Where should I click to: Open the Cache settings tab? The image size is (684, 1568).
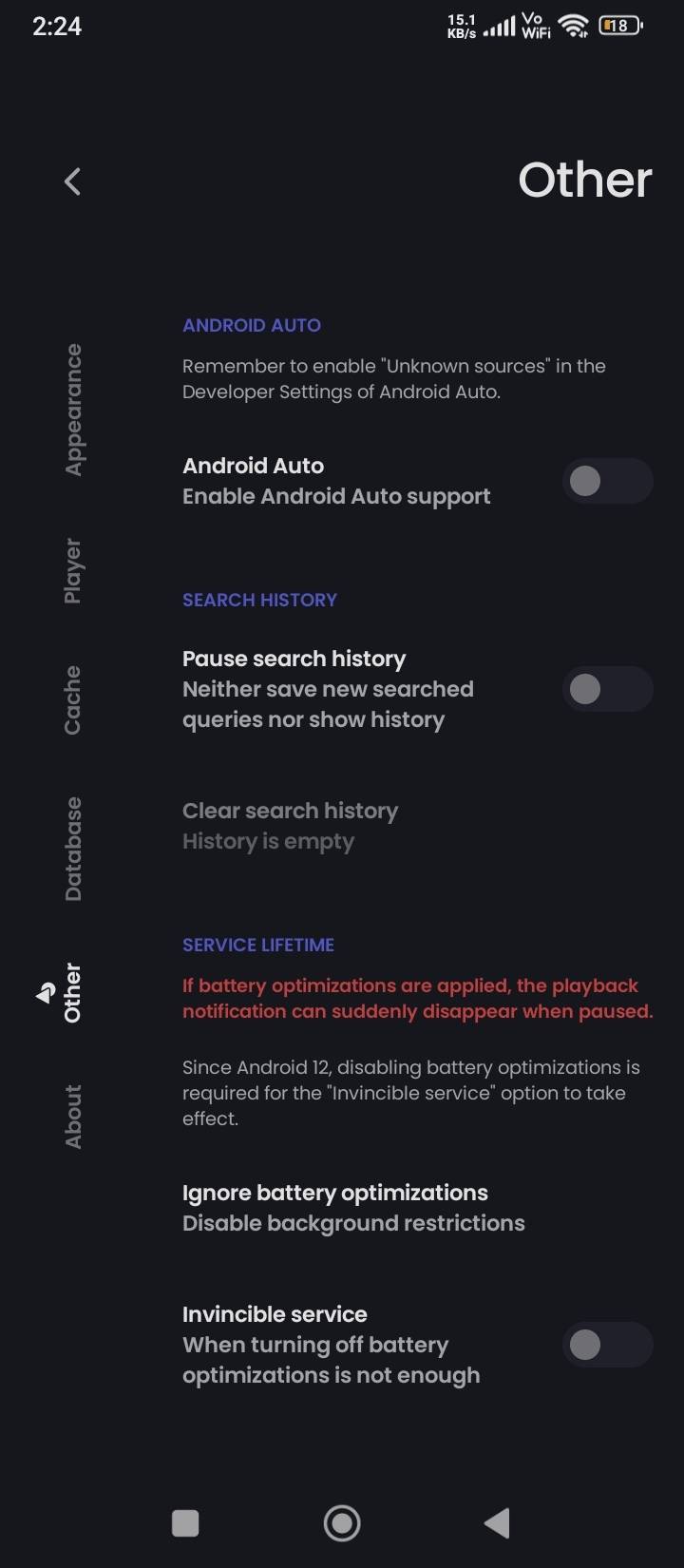click(x=73, y=700)
